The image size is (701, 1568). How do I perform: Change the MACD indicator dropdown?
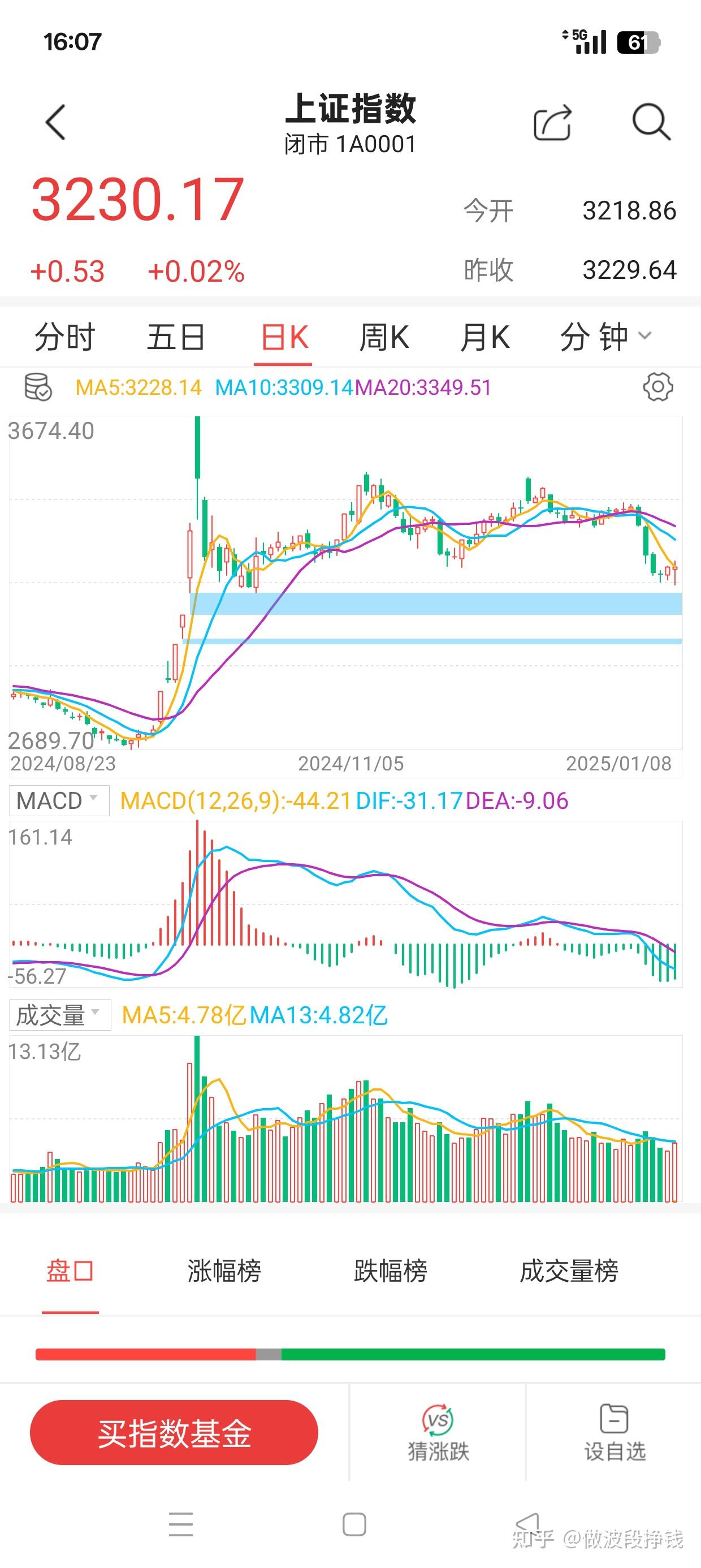pyautogui.click(x=58, y=800)
